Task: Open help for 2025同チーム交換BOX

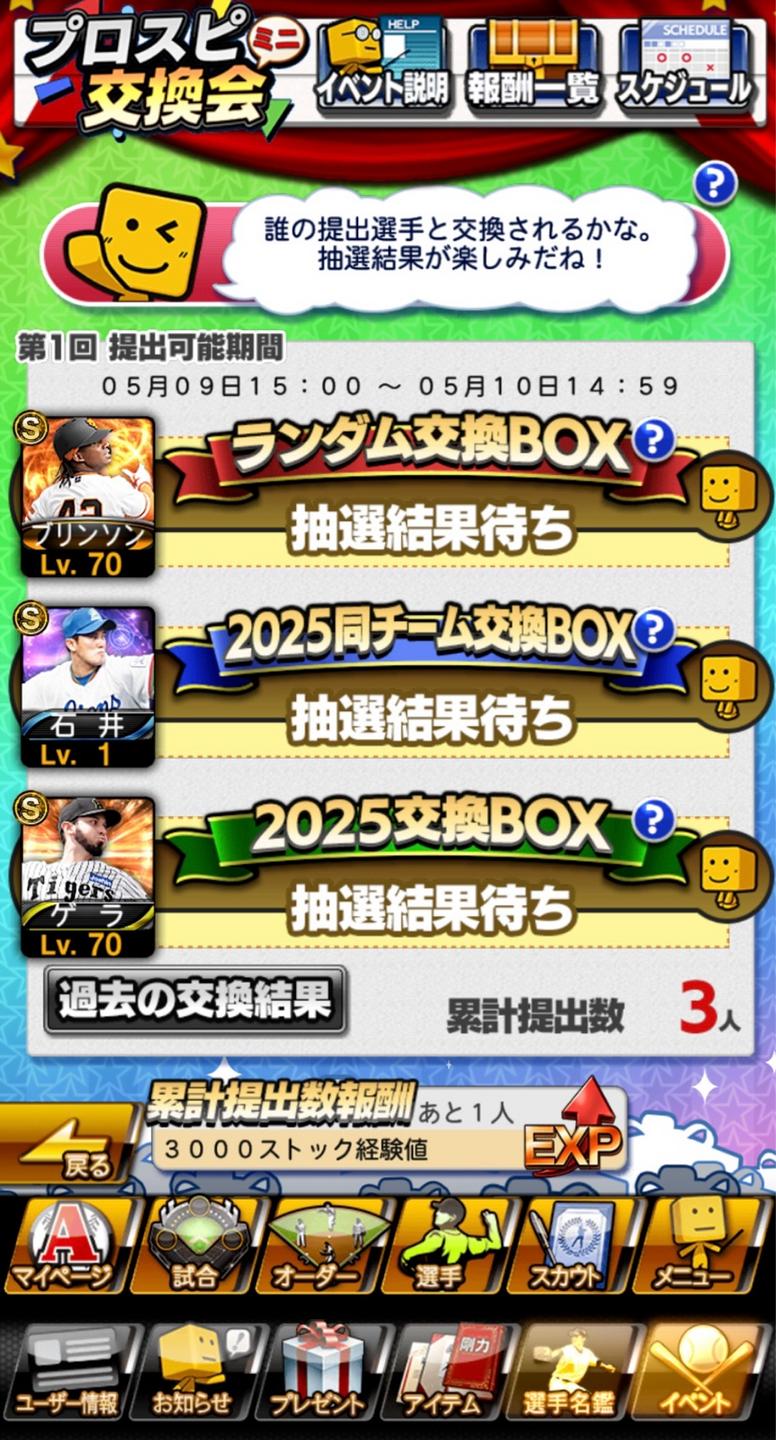Action: [654, 630]
